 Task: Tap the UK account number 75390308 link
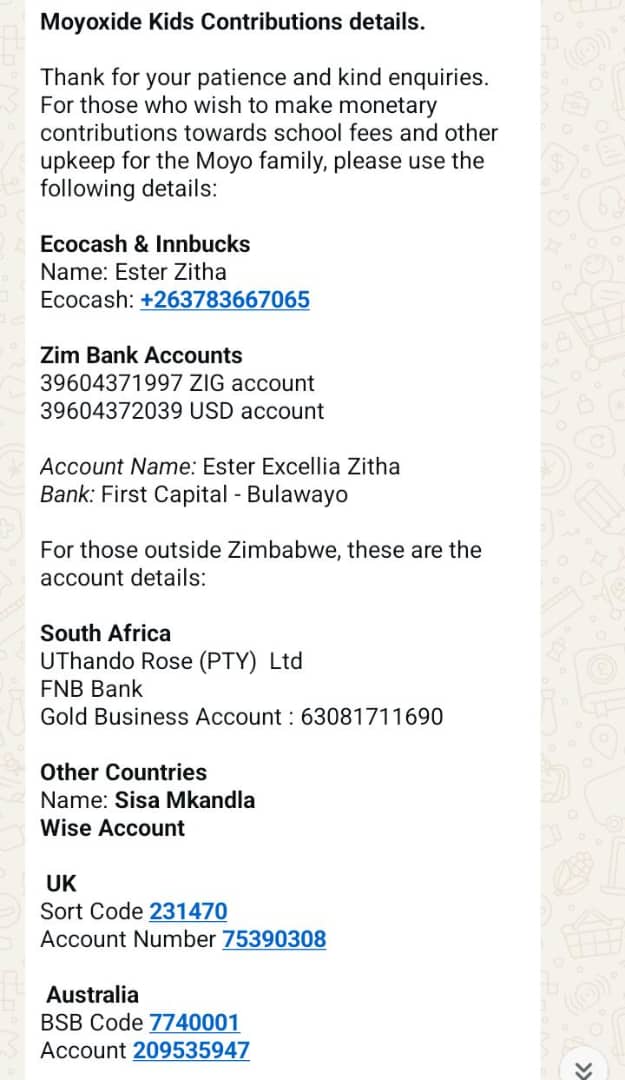274,940
